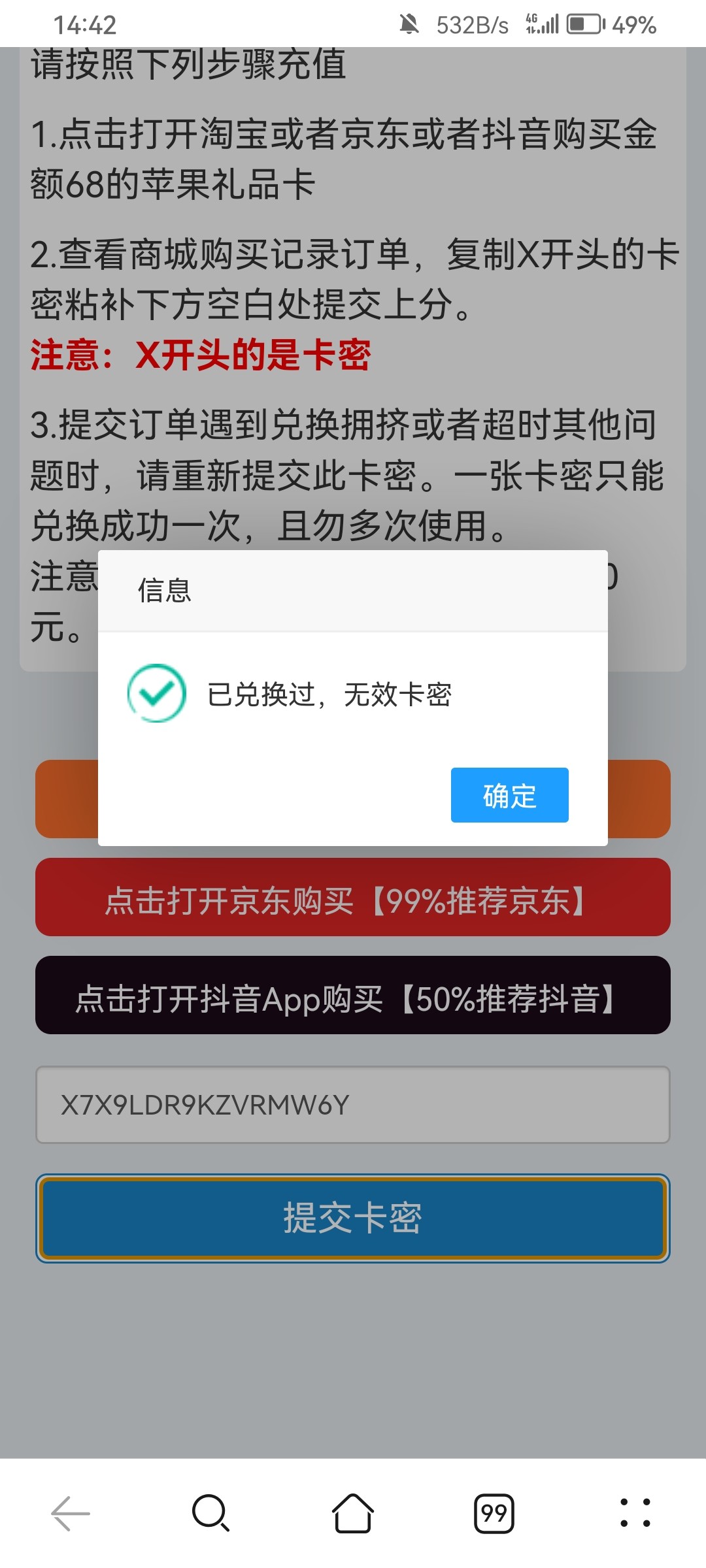Confirm the dialog with 确定

click(x=509, y=795)
